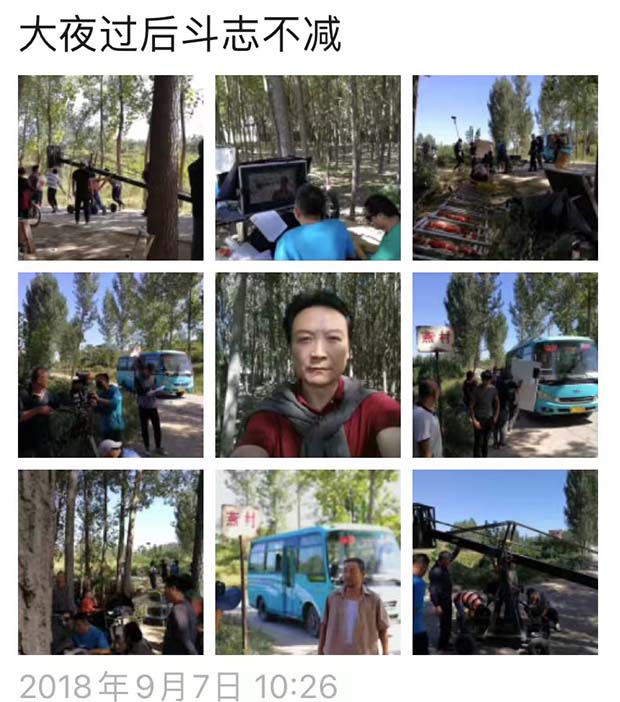View the photo of the camera crane against blue sky
Viewport: 620px width, 702px height.
505,562
